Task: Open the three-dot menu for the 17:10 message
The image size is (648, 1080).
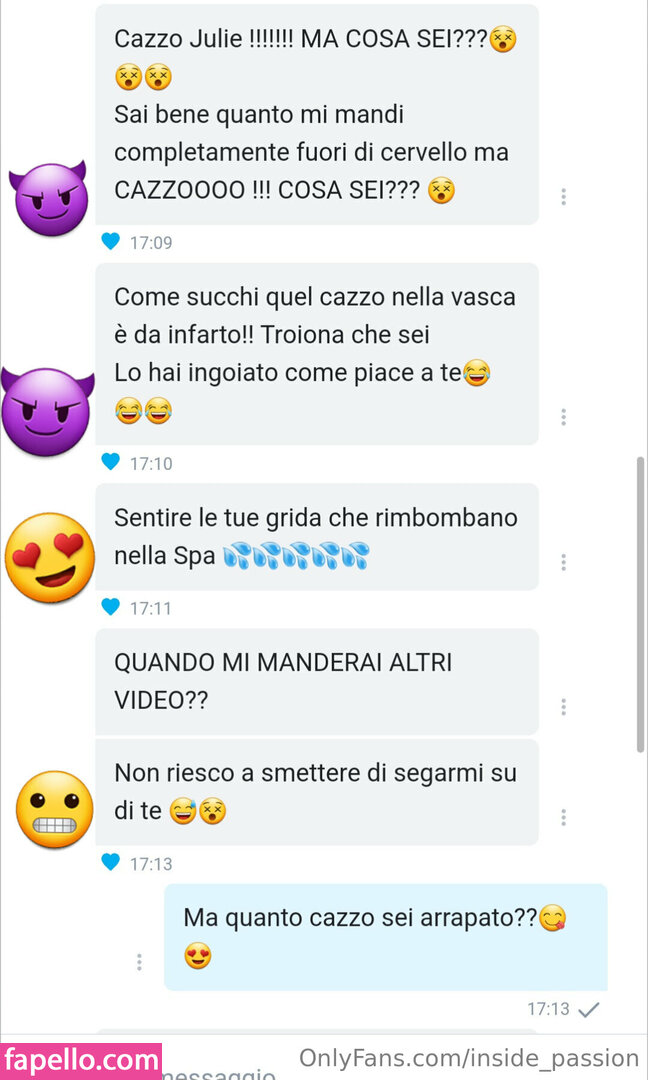Action: (563, 417)
